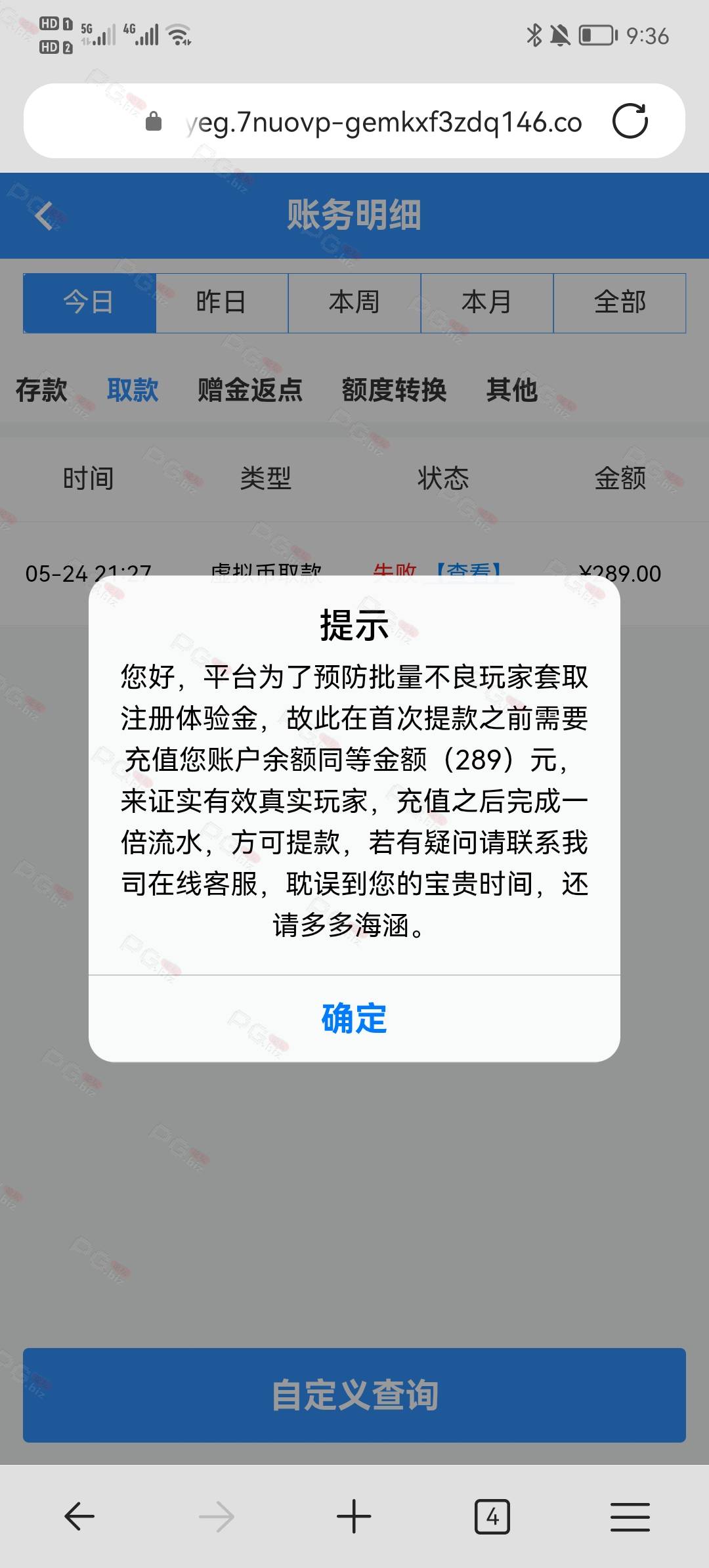The width and height of the screenshot is (709, 1568).
Task: Open a new browser tab
Action: [354, 1517]
